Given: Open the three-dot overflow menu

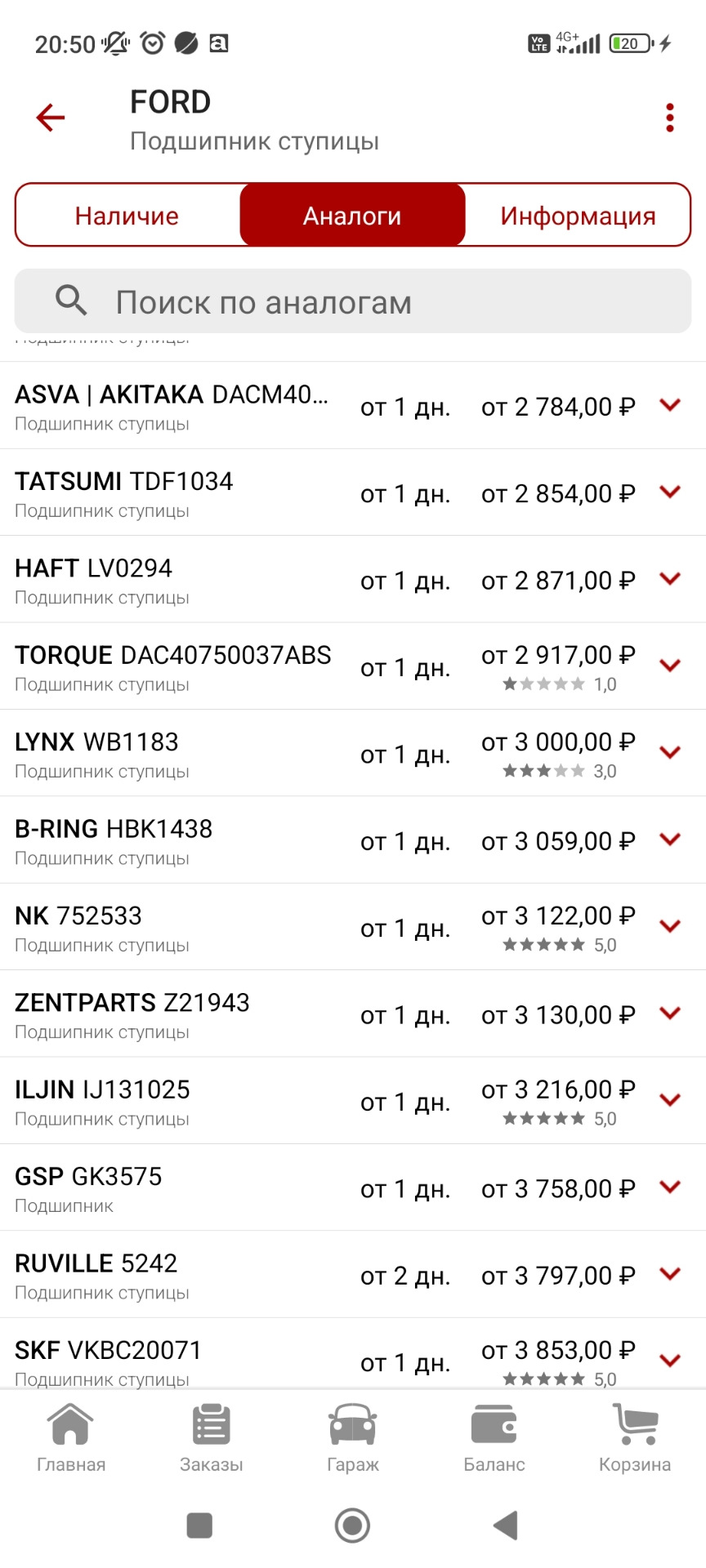Looking at the screenshot, I should pyautogui.click(x=670, y=118).
